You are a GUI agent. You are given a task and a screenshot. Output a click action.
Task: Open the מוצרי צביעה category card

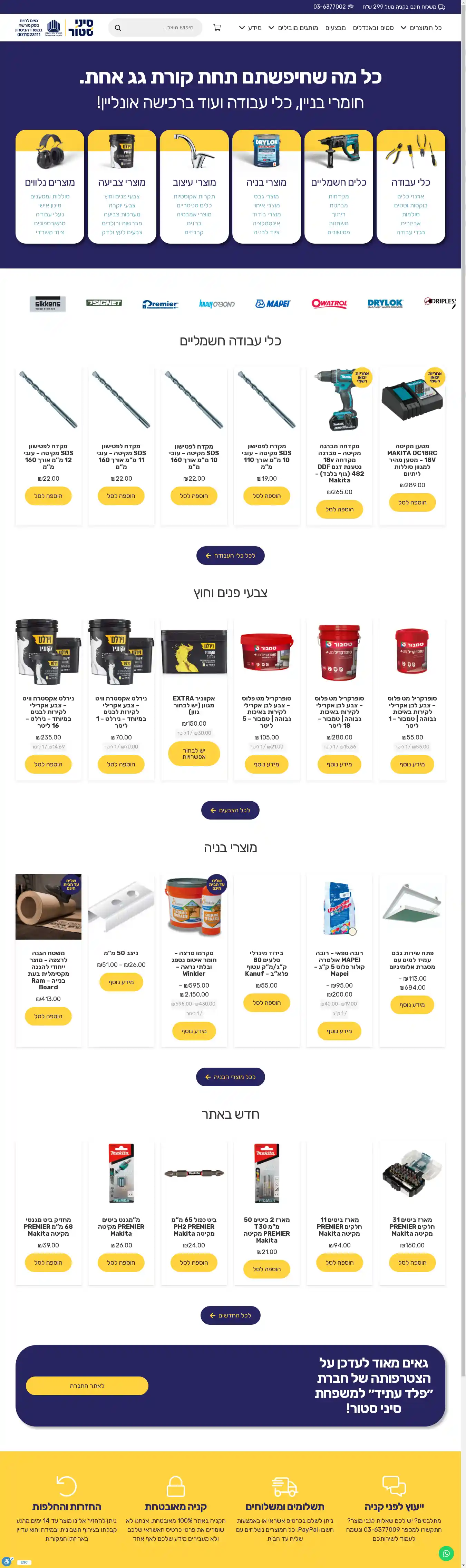122,186
